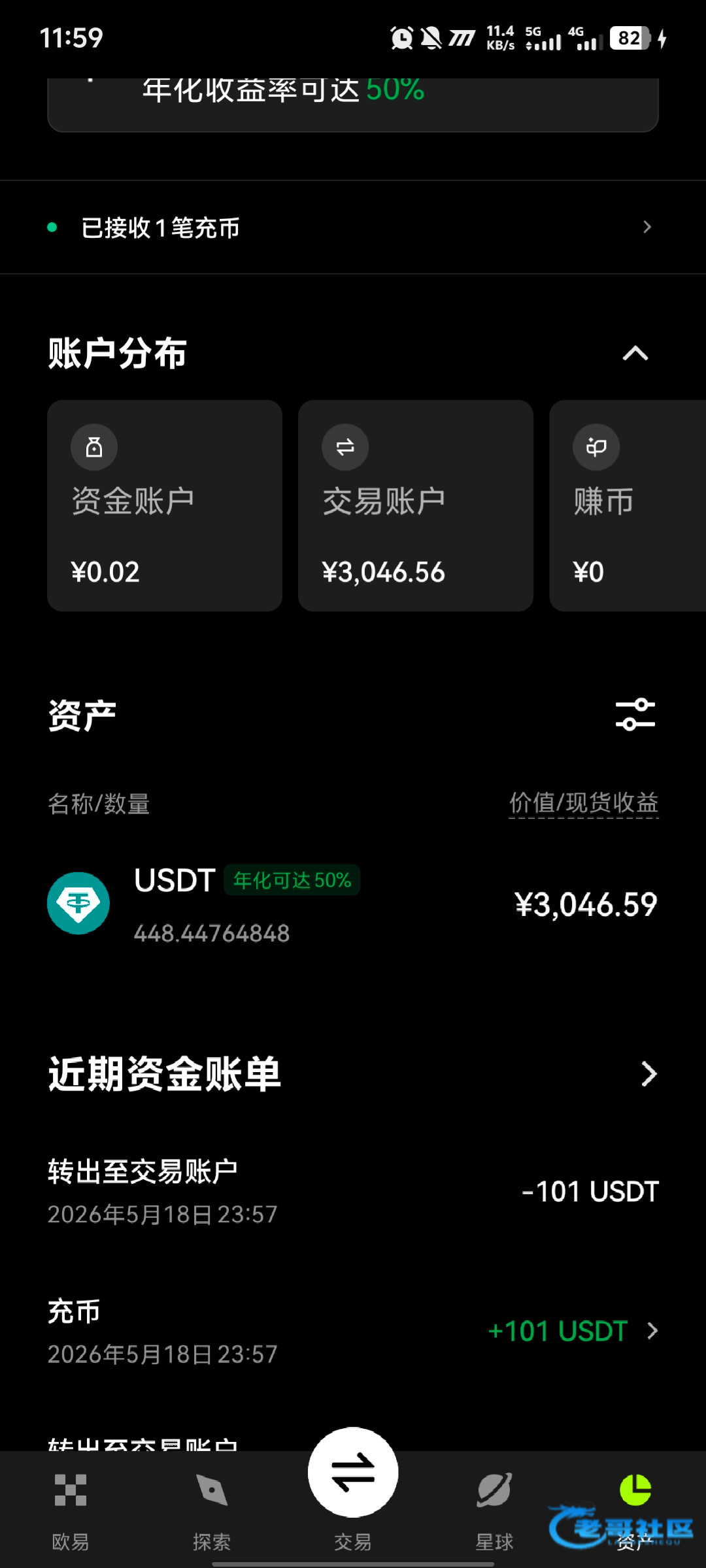Open the 资金账户 card
This screenshot has height=1568, width=706.
165,506
